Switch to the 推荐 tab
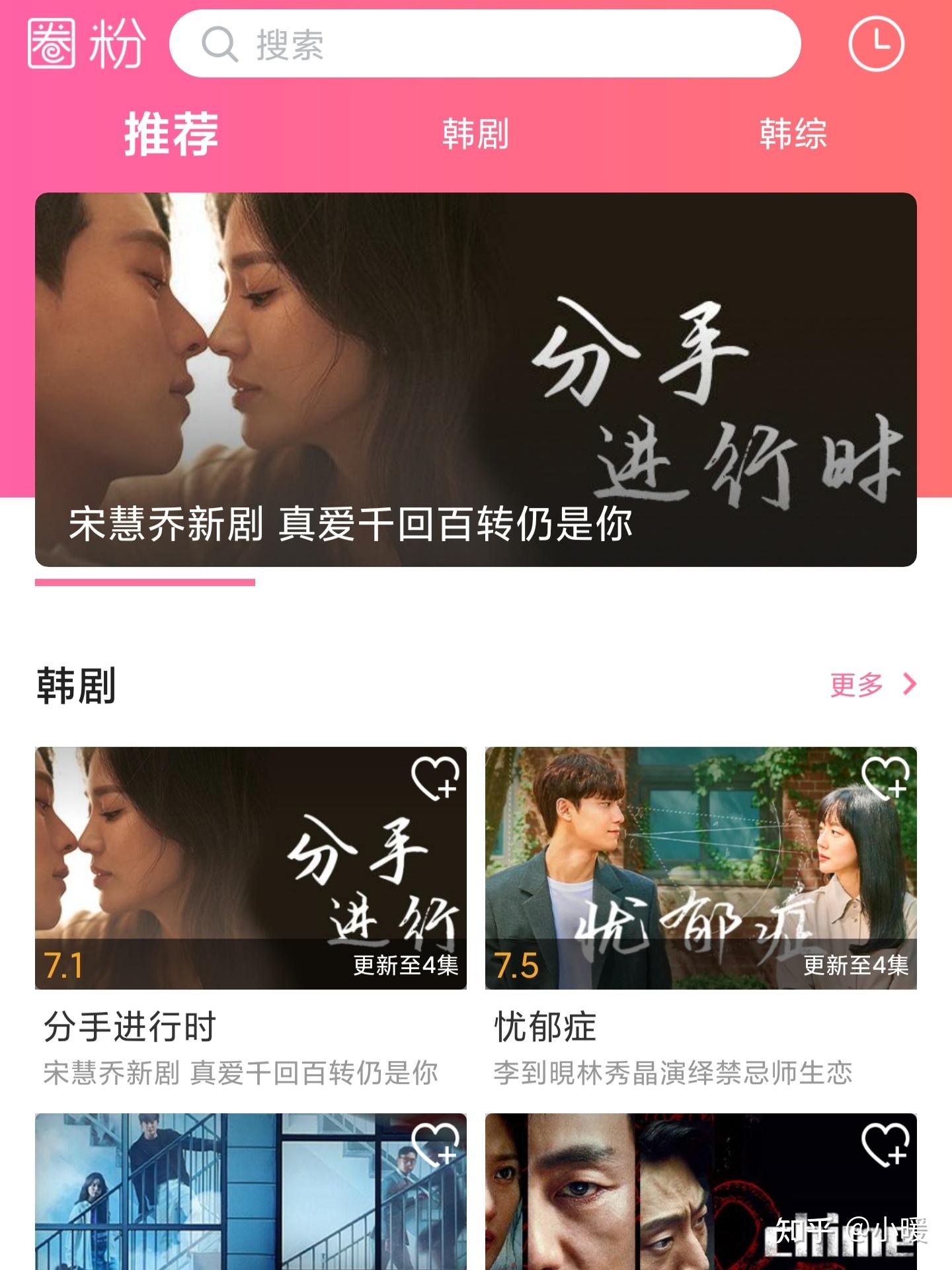Viewport: 952px width, 1270px height. point(171,134)
